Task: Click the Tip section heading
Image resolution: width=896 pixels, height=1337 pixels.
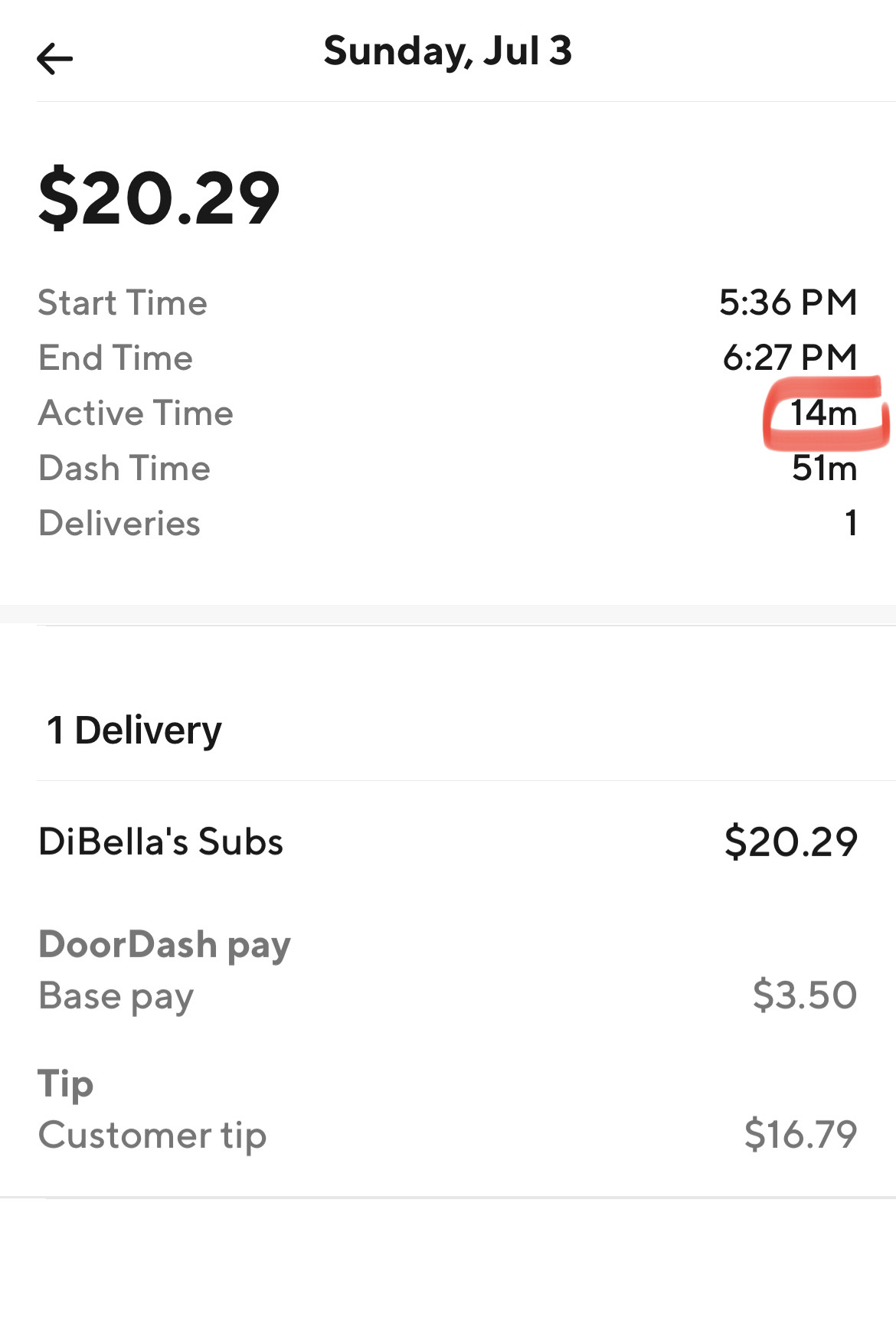Action: 66,1083
